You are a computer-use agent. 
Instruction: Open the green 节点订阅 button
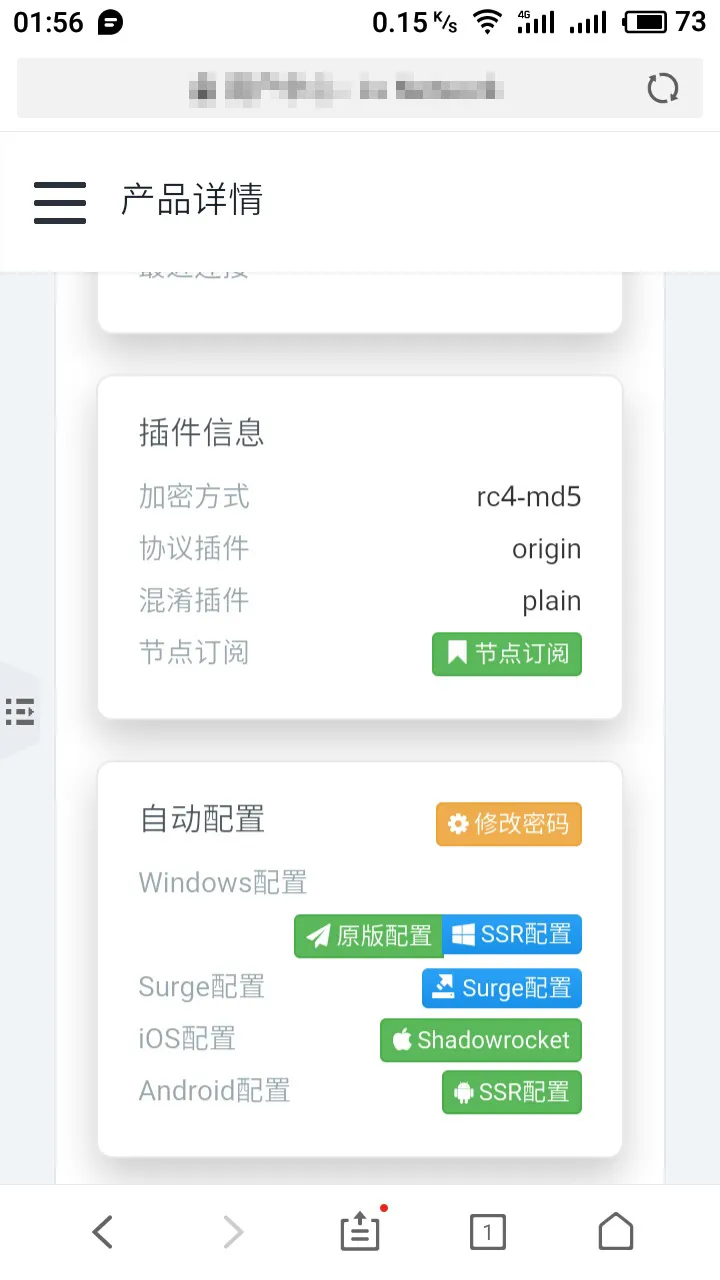[x=507, y=654]
